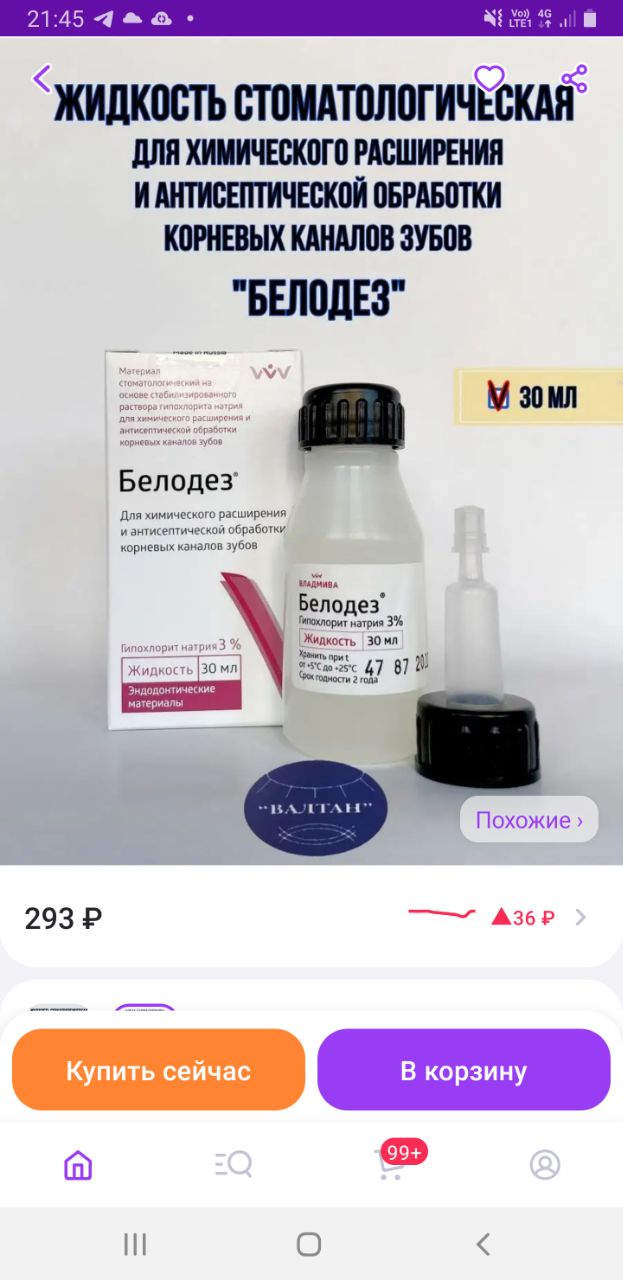Share this product
623x1280 pixels.
[x=574, y=78]
